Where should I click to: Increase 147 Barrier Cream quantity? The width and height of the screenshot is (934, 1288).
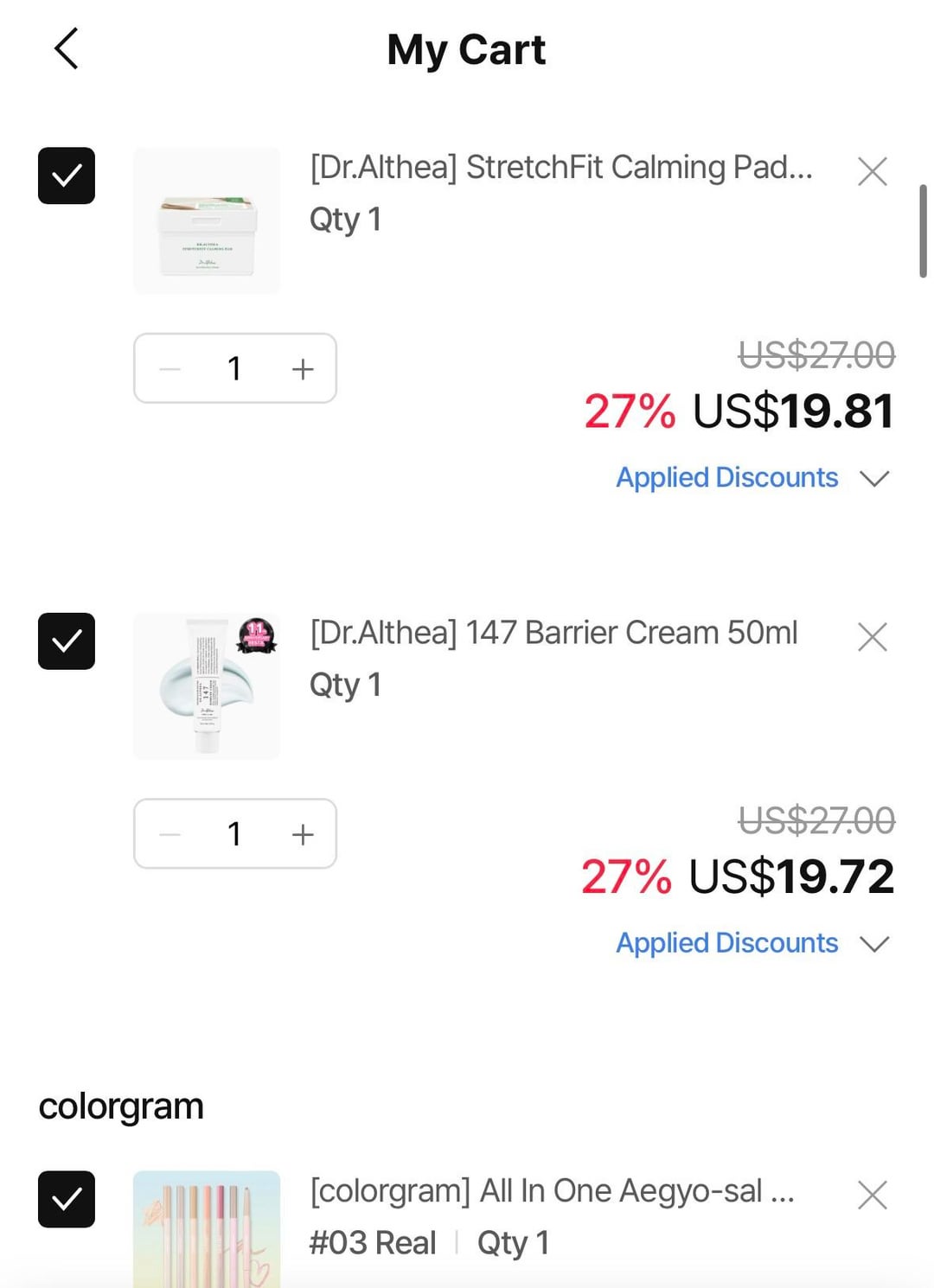302,834
